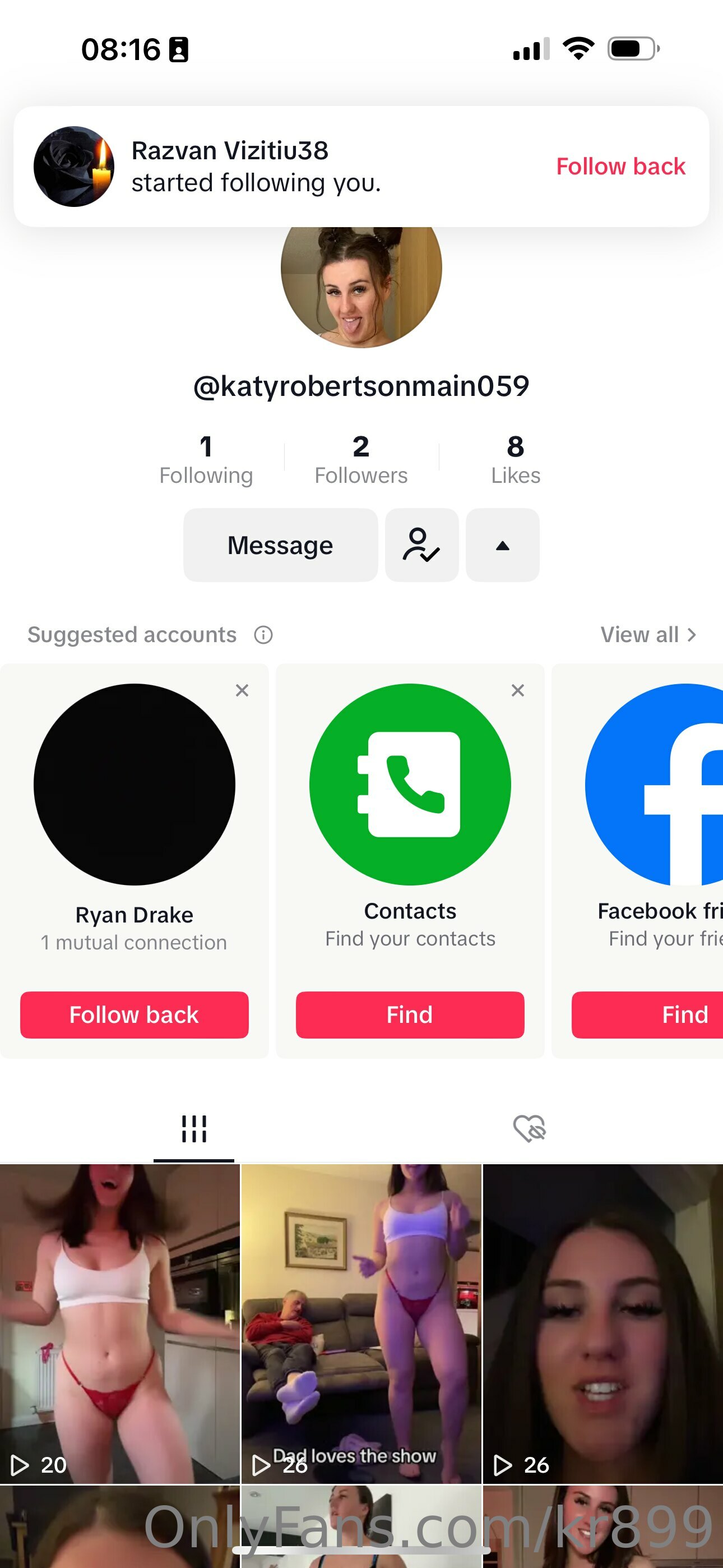The width and height of the screenshot is (723, 1568).
Task: Open Ryan Drake's profile picture
Action: point(134,784)
